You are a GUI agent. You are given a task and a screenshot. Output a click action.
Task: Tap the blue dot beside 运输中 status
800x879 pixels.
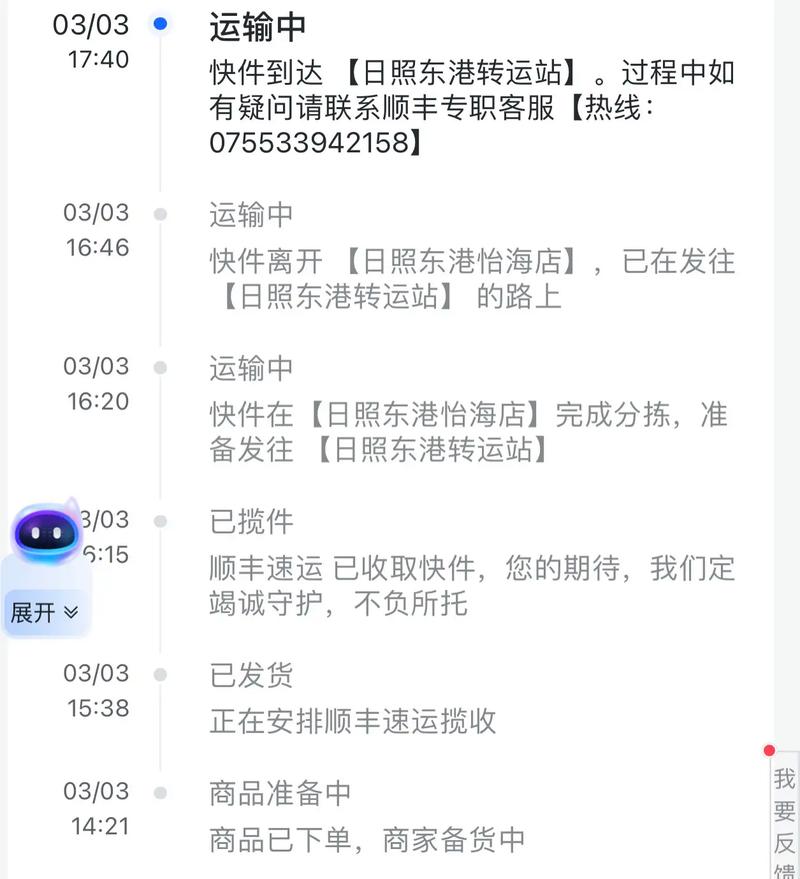pos(159,21)
